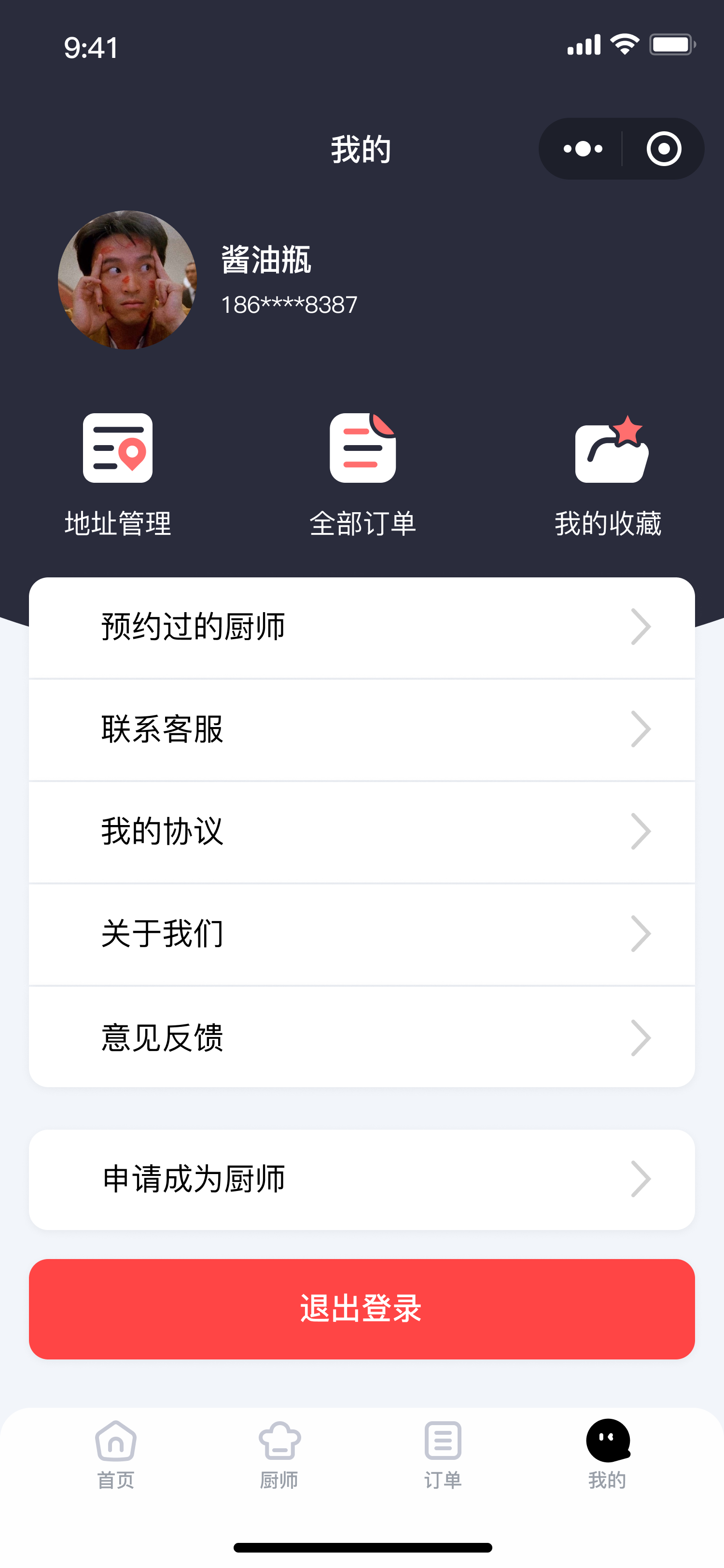
Task: Open the mini program more-options menu
Action: [582, 149]
